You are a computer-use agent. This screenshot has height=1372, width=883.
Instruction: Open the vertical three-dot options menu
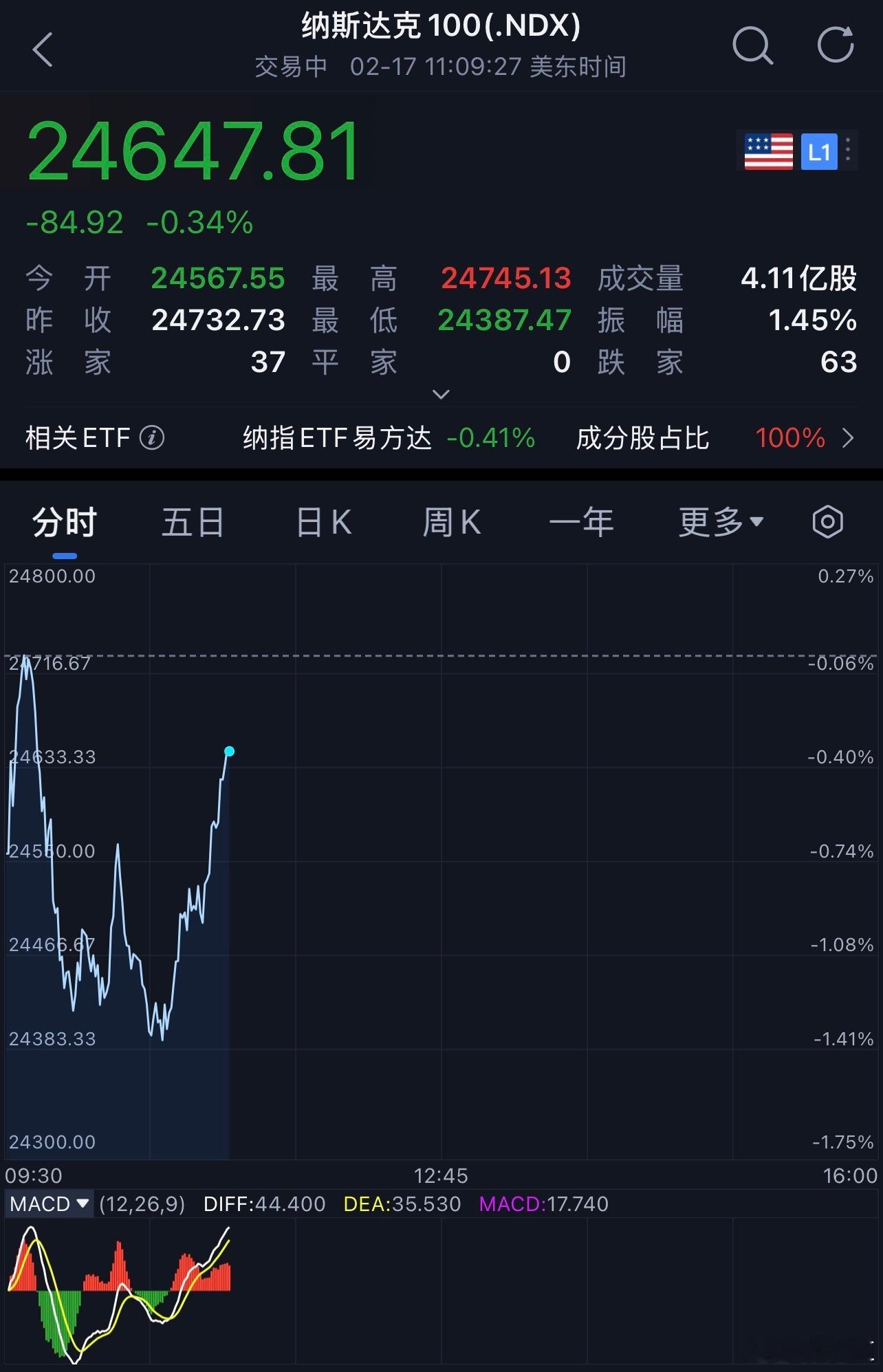coord(849,151)
